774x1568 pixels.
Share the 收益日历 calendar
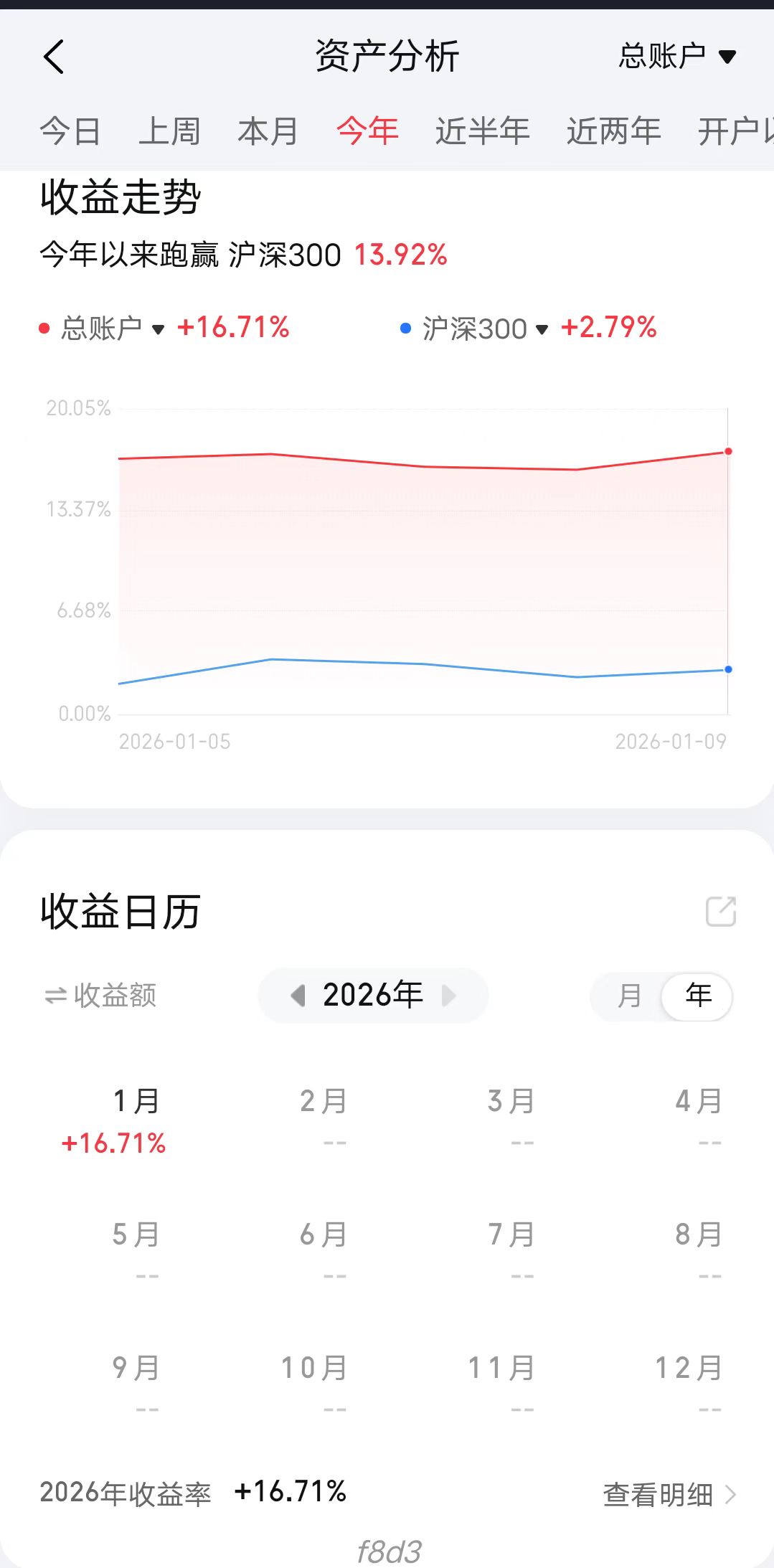721,912
